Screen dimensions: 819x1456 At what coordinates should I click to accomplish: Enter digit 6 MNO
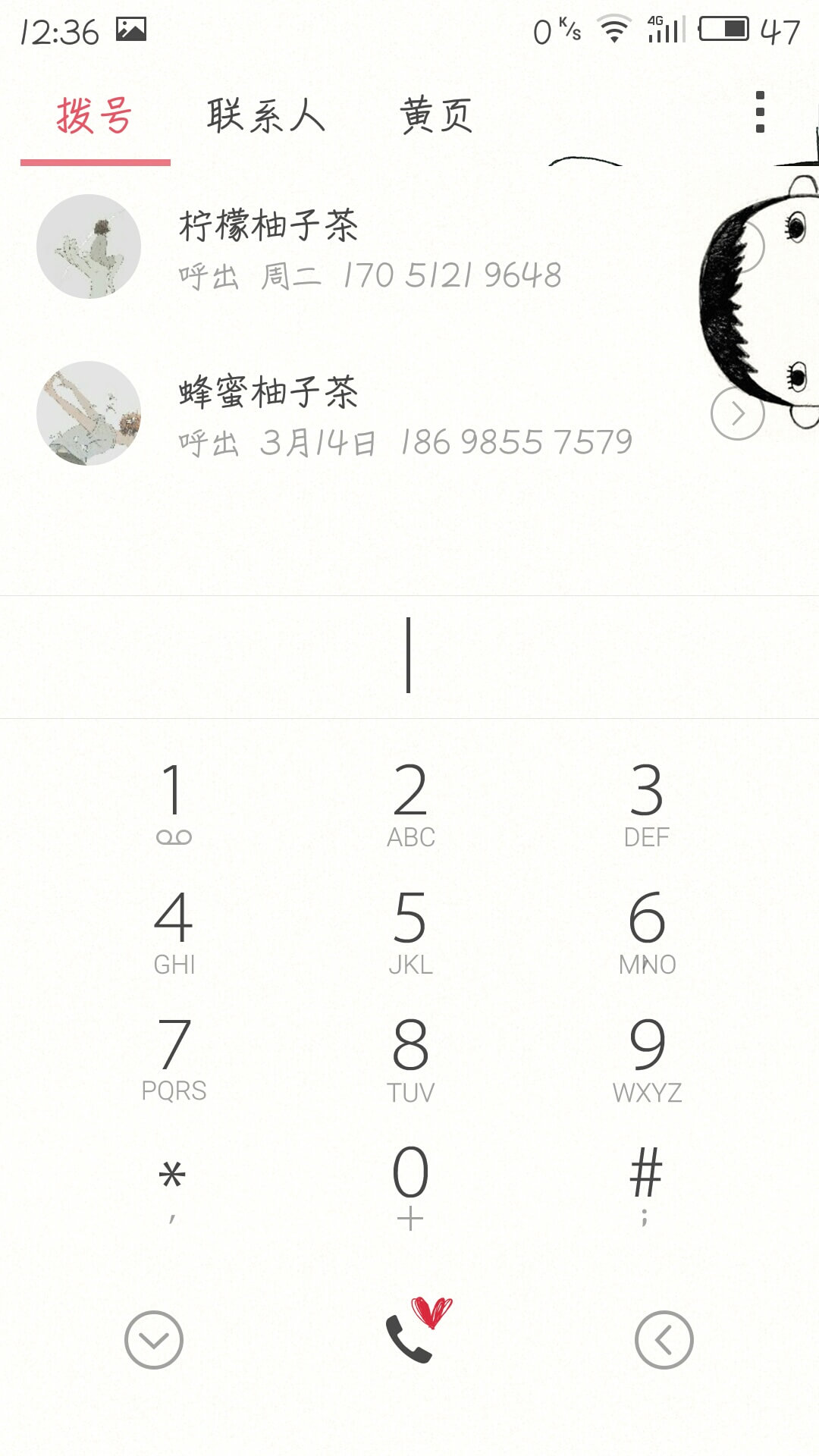[x=647, y=931]
